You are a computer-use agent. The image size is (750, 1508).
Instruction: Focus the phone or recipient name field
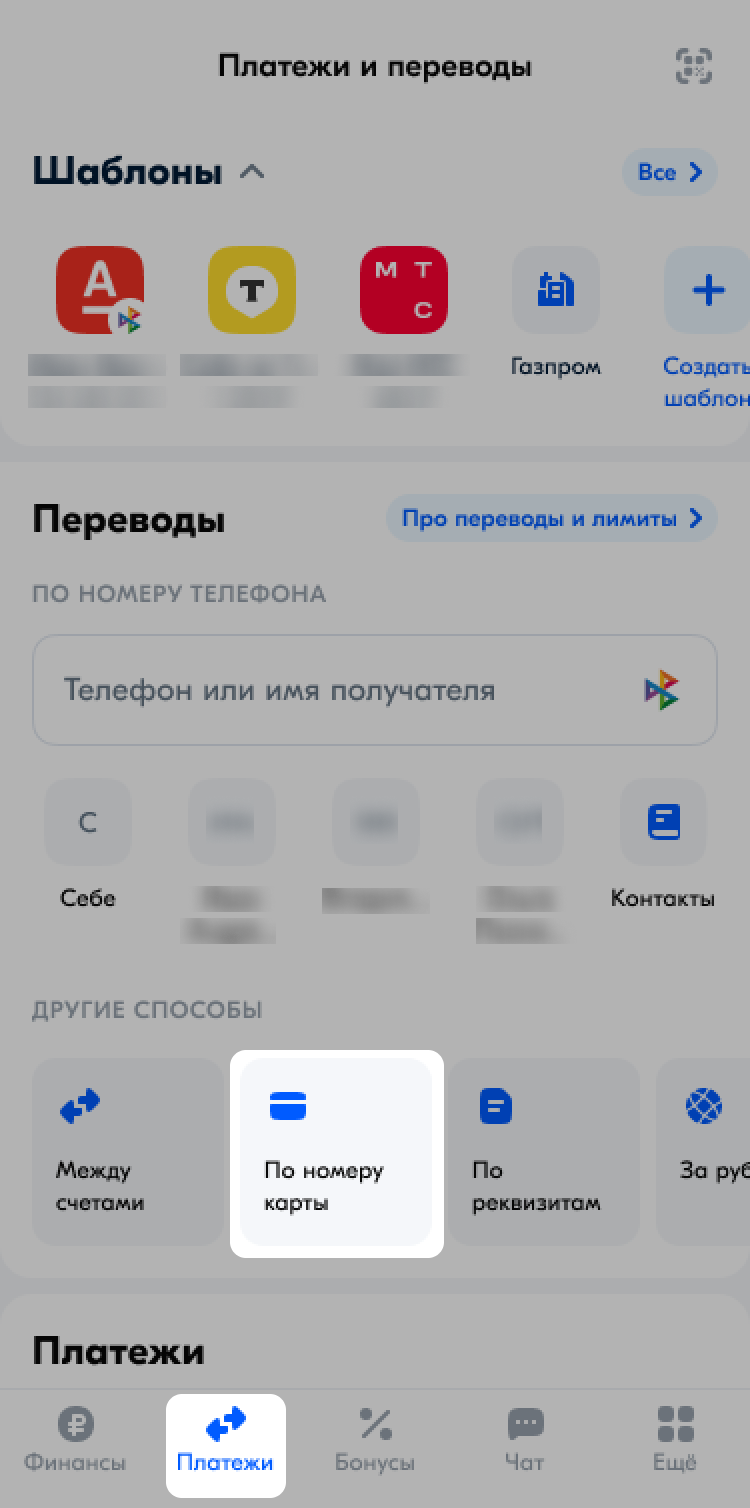tap(375, 690)
